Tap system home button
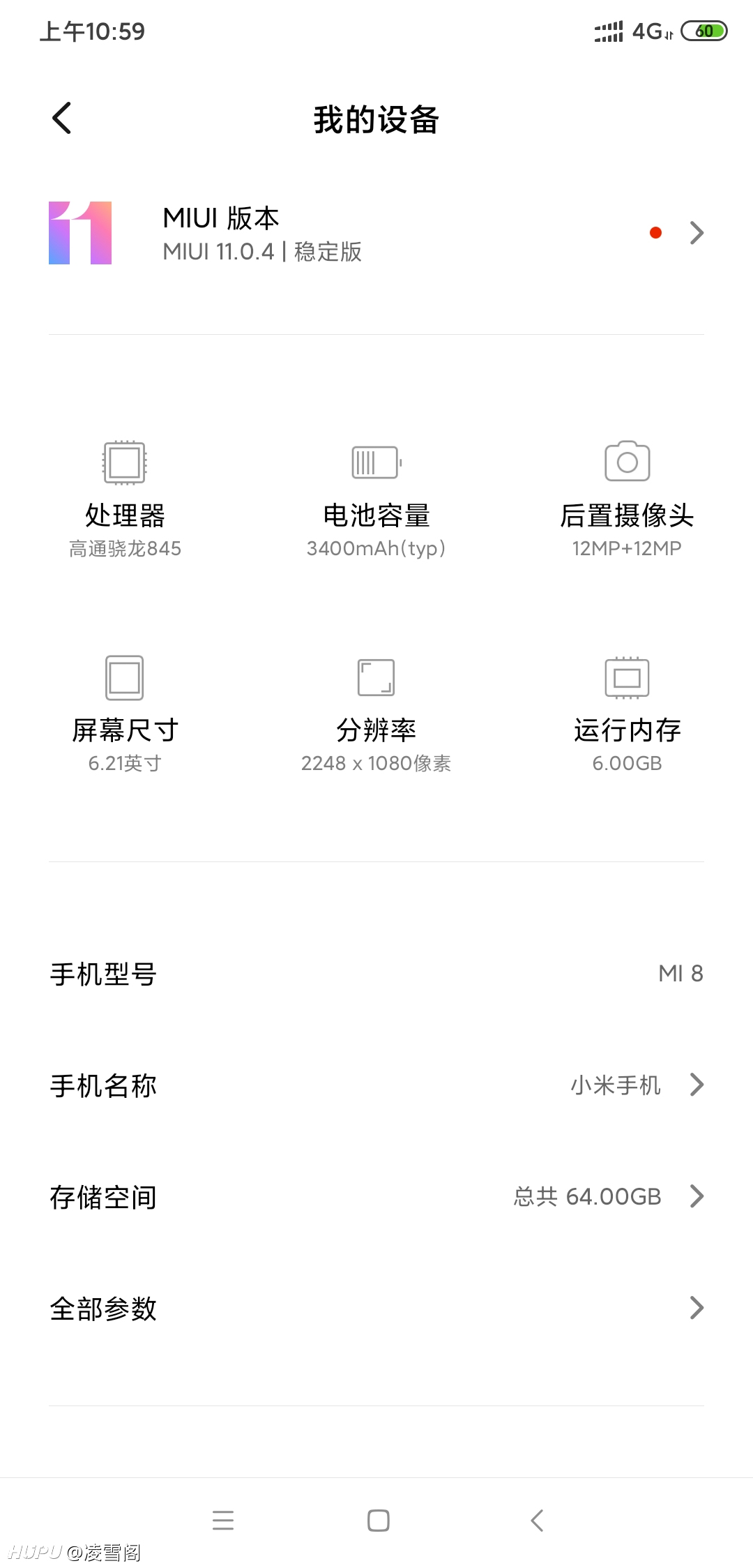Image resolution: width=753 pixels, height=1568 pixels. 378,1520
